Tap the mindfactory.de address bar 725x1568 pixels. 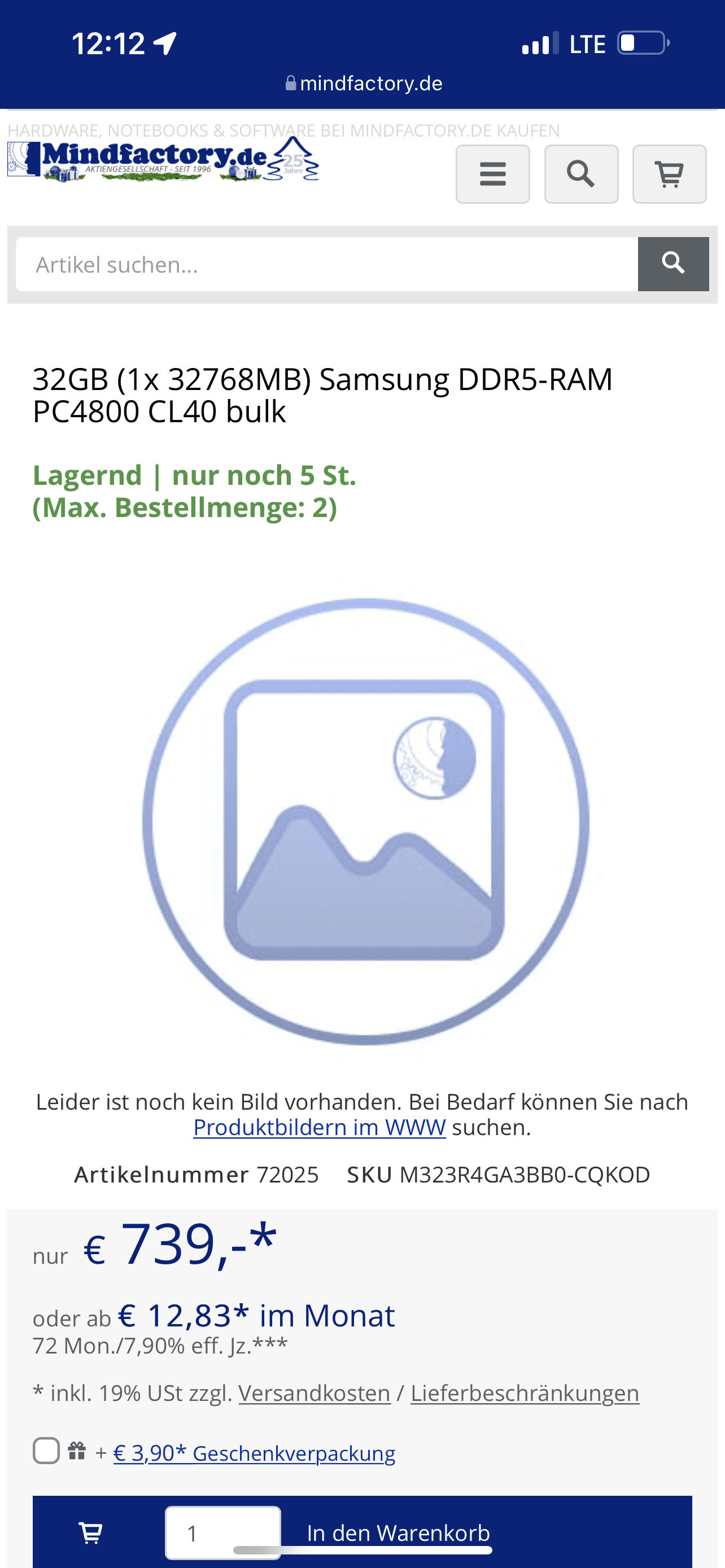pos(364,84)
